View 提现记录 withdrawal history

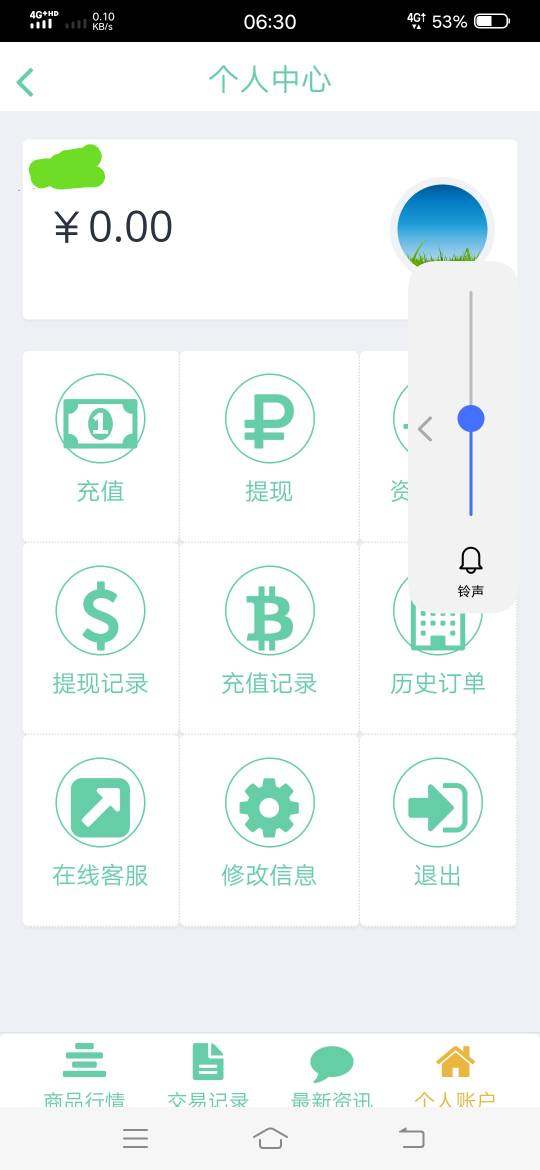pos(101,638)
